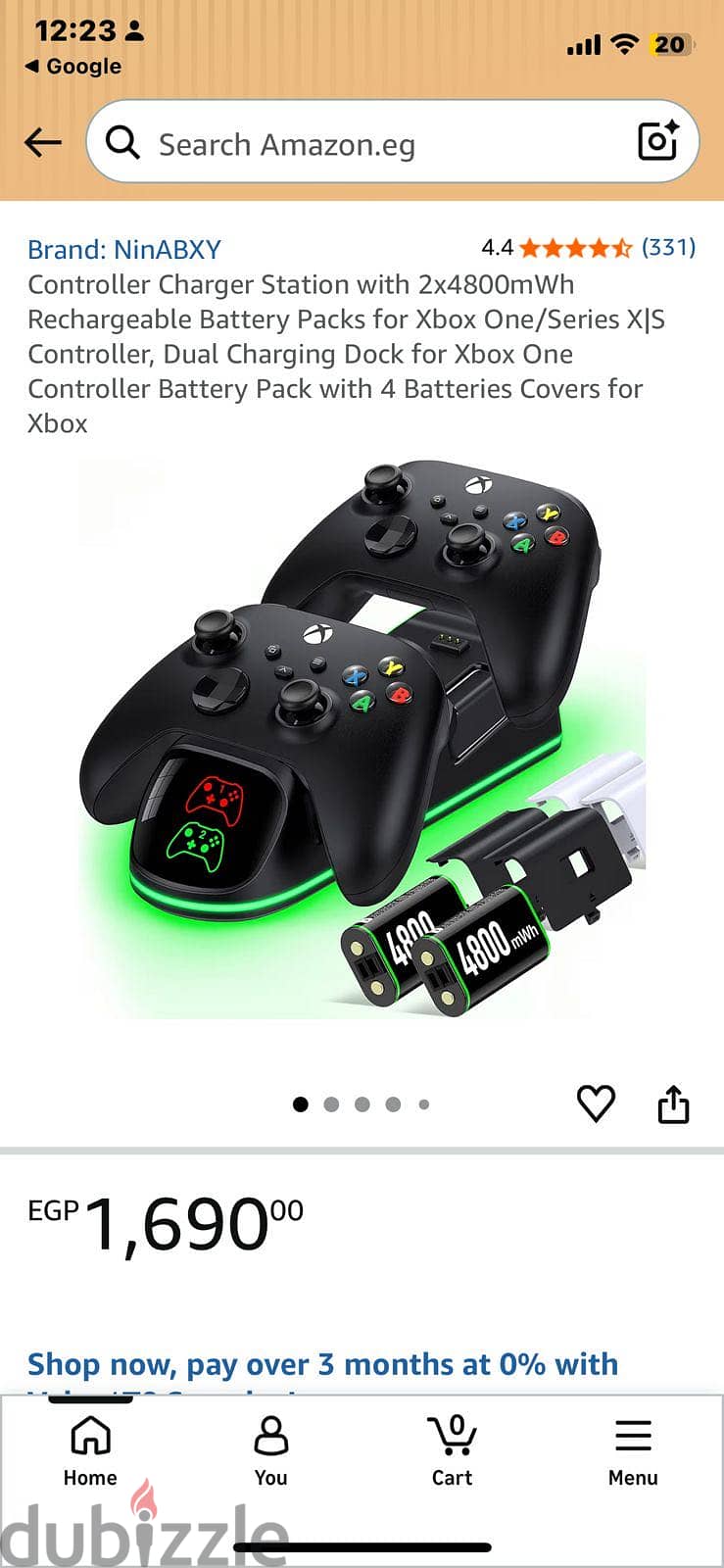This screenshot has width=724, height=1568.
Task: View the 331 customer ratings
Action: [668, 247]
